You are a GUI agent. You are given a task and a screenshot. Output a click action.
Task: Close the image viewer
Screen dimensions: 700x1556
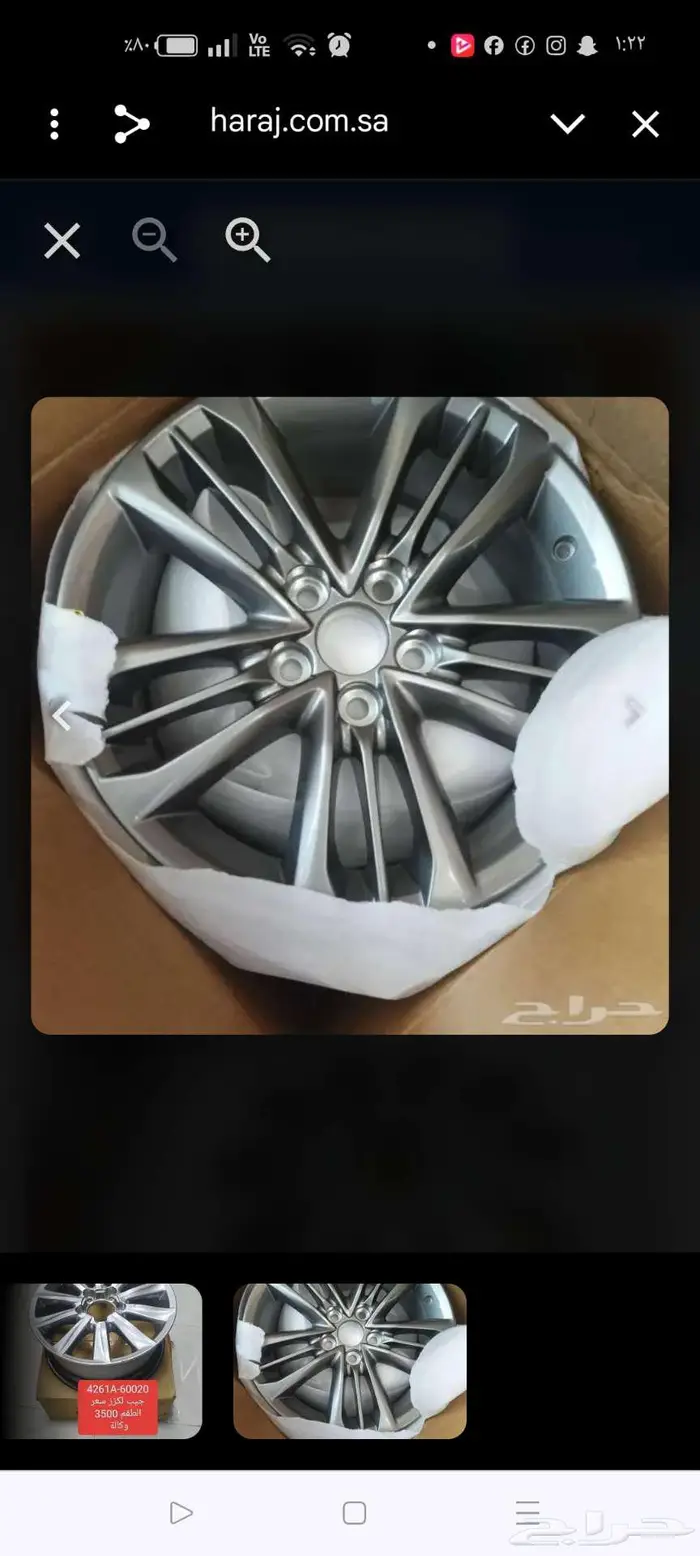tap(62, 241)
